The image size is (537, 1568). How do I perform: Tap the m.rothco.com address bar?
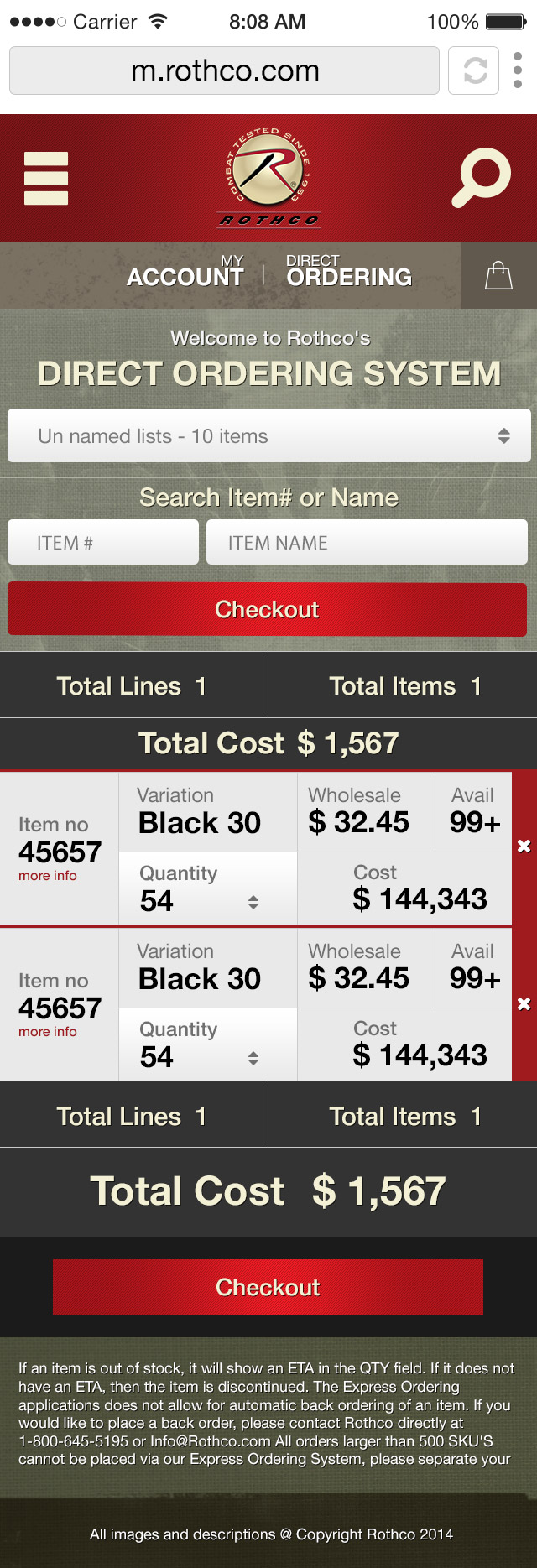(x=224, y=70)
